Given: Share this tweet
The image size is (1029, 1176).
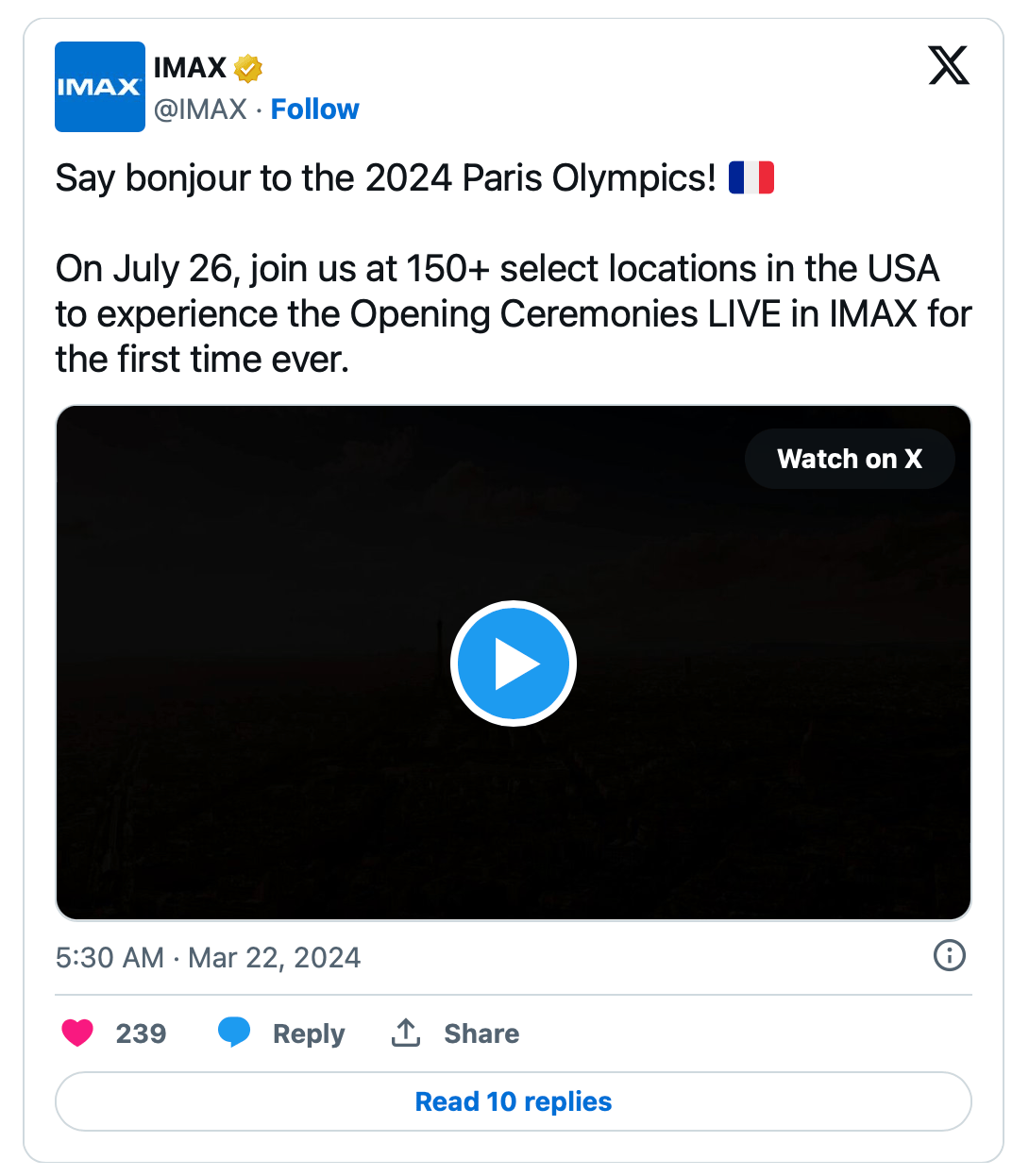Looking at the screenshot, I should pyautogui.click(x=455, y=1033).
